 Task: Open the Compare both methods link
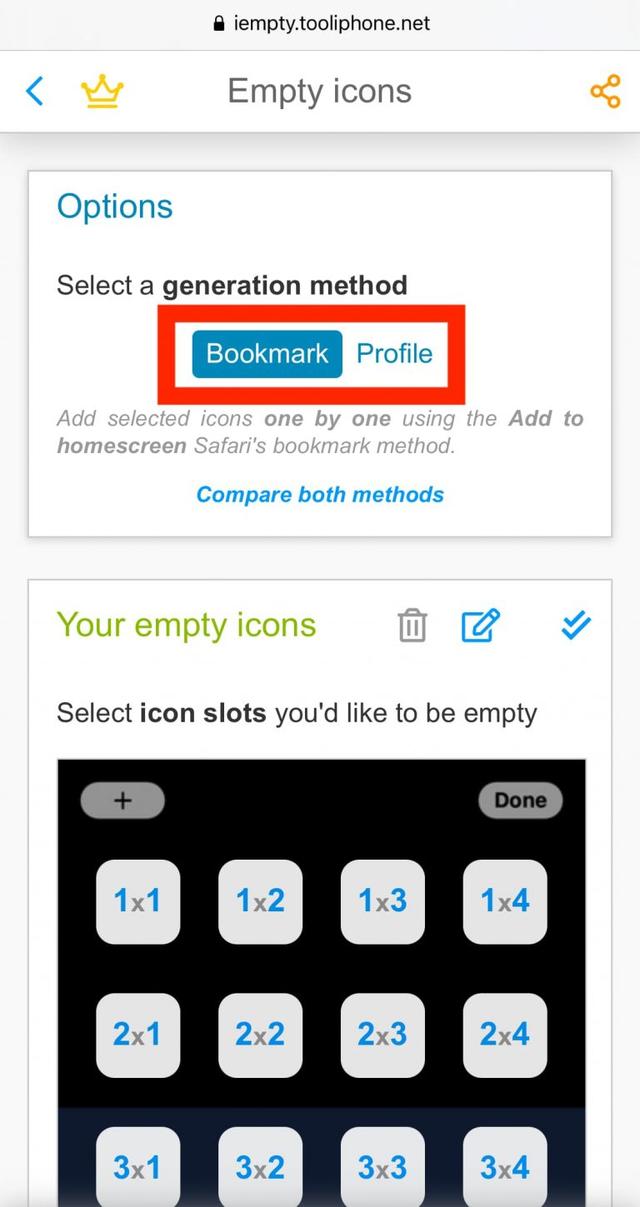point(320,494)
